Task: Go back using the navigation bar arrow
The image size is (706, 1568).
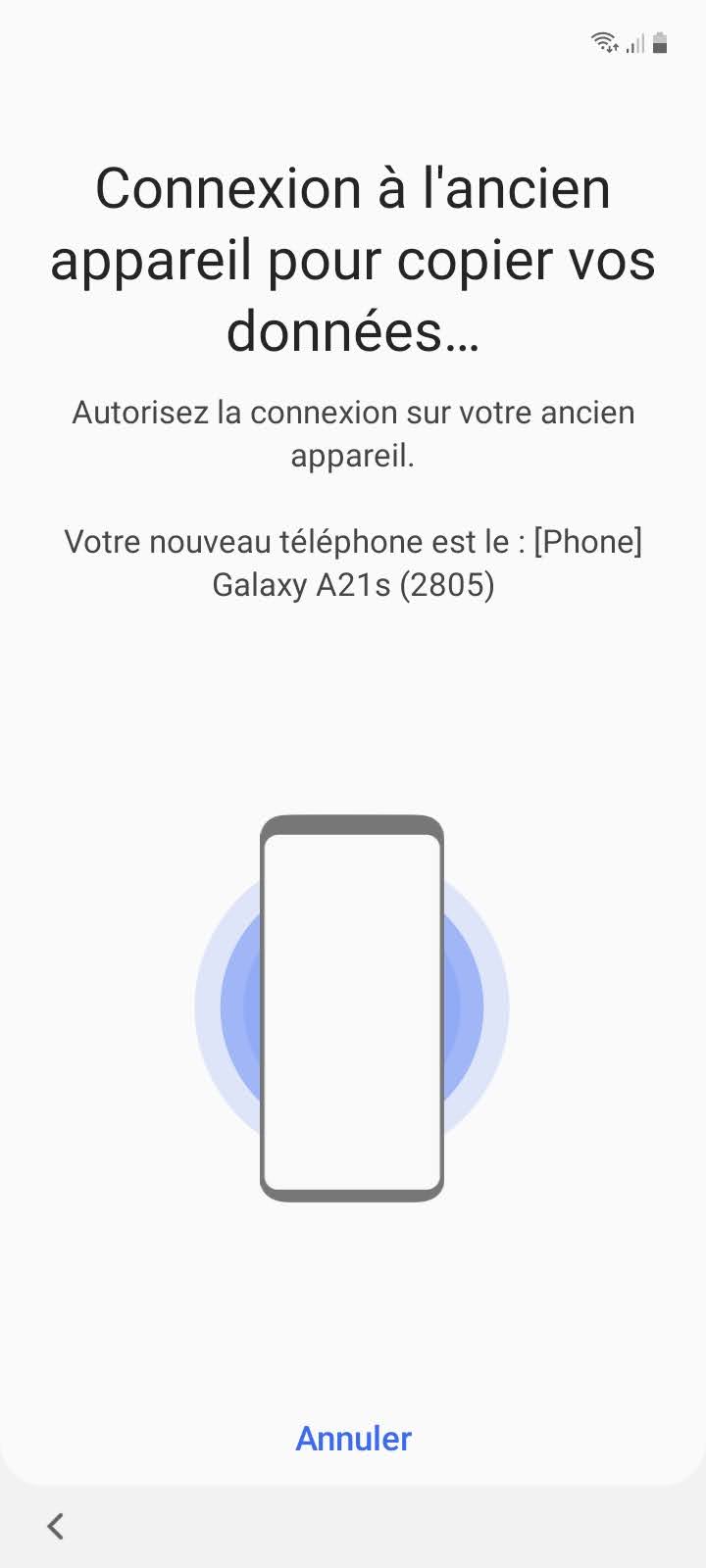Action: point(56,1526)
